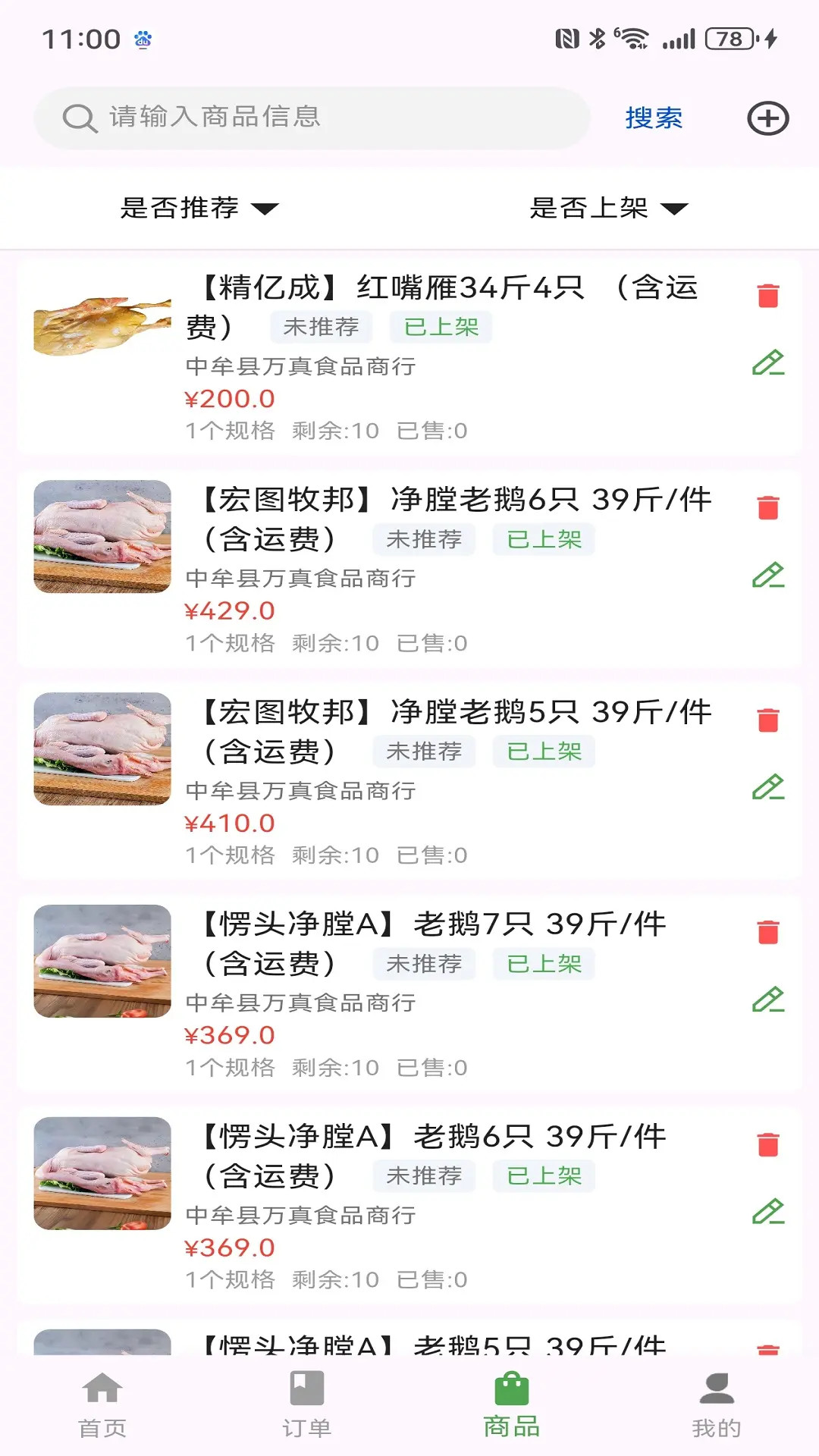This screenshot has width=819, height=1456.
Task: Delete the 红嘴雁34斤4只 product via trash icon
Action: point(767,295)
